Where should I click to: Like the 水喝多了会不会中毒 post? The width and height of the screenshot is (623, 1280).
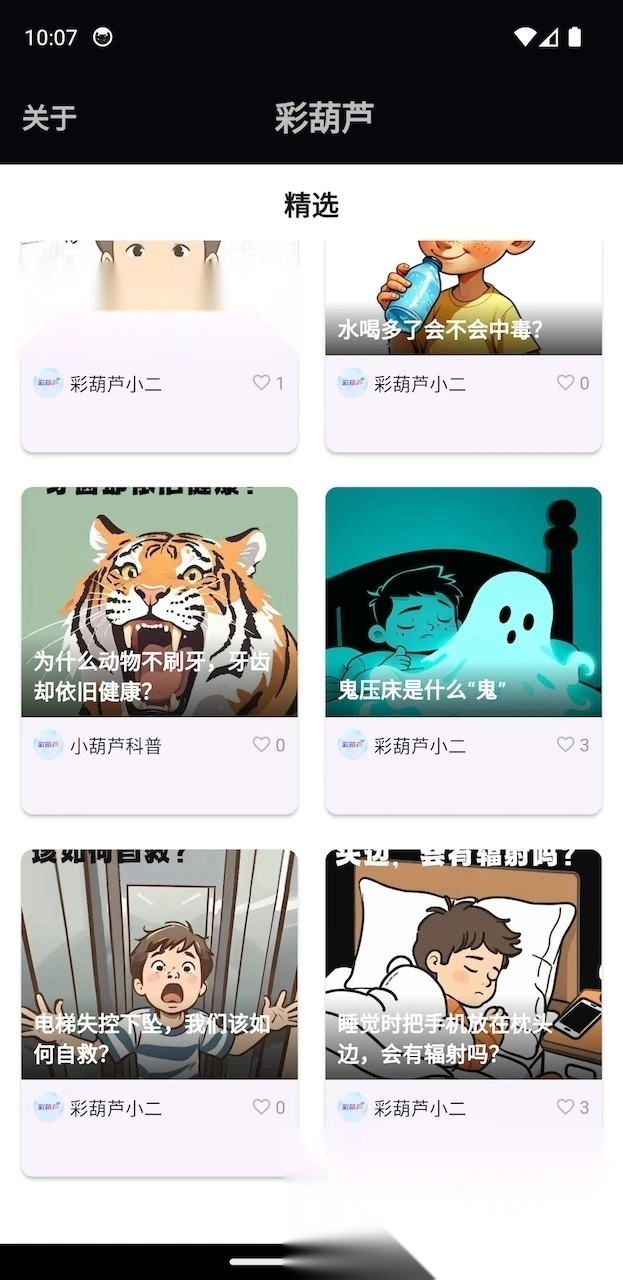click(x=566, y=383)
